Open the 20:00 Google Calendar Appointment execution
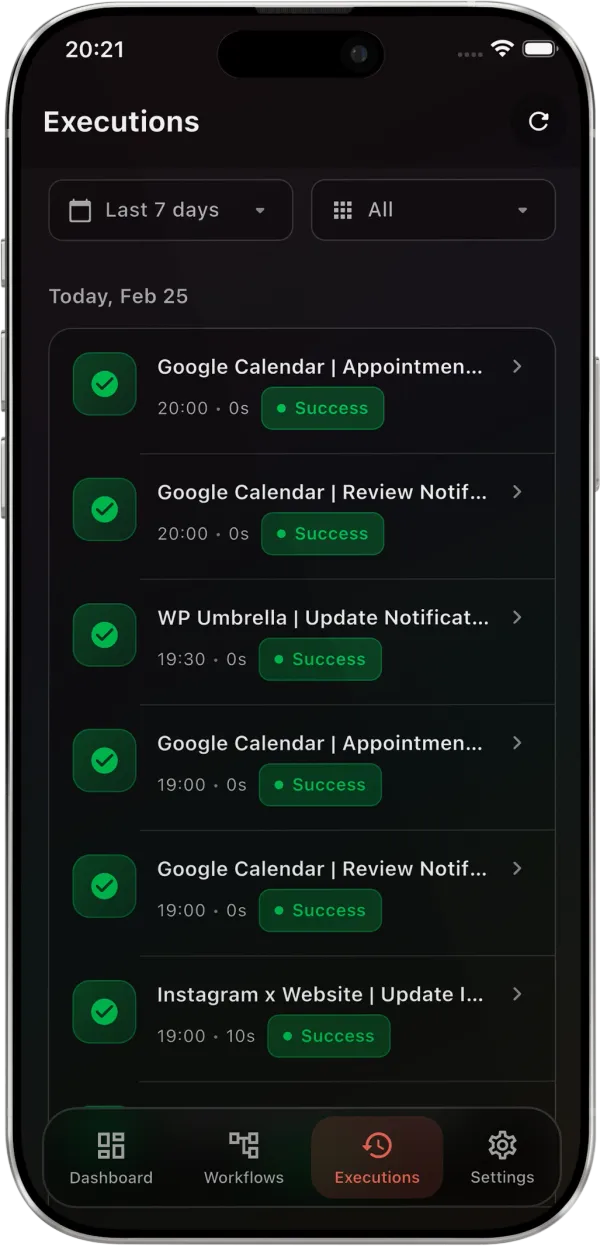600x1246 pixels. click(x=320, y=390)
